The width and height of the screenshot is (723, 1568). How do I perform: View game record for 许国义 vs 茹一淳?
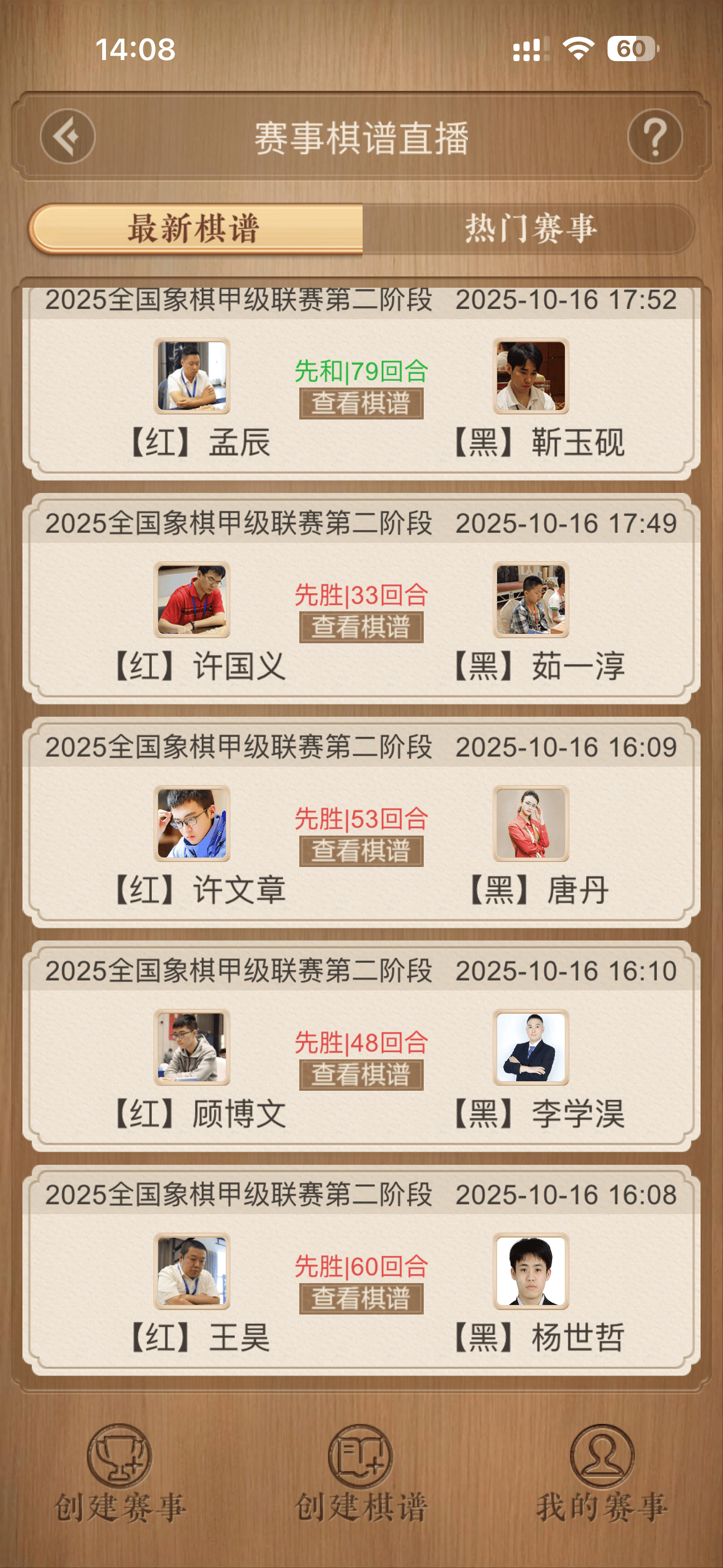tap(361, 627)
